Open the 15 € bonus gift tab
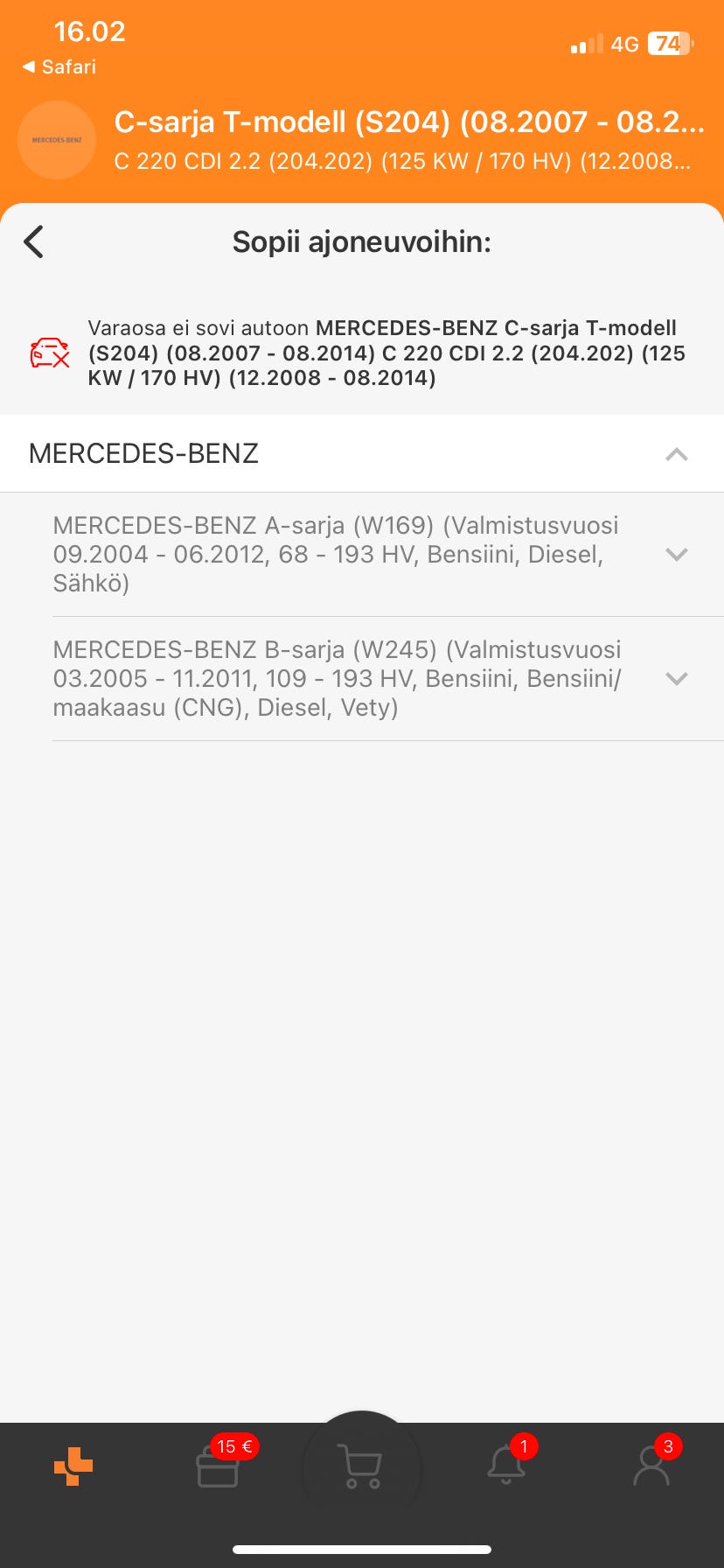Screen dimensions: 724x1568 [218, 1466]
